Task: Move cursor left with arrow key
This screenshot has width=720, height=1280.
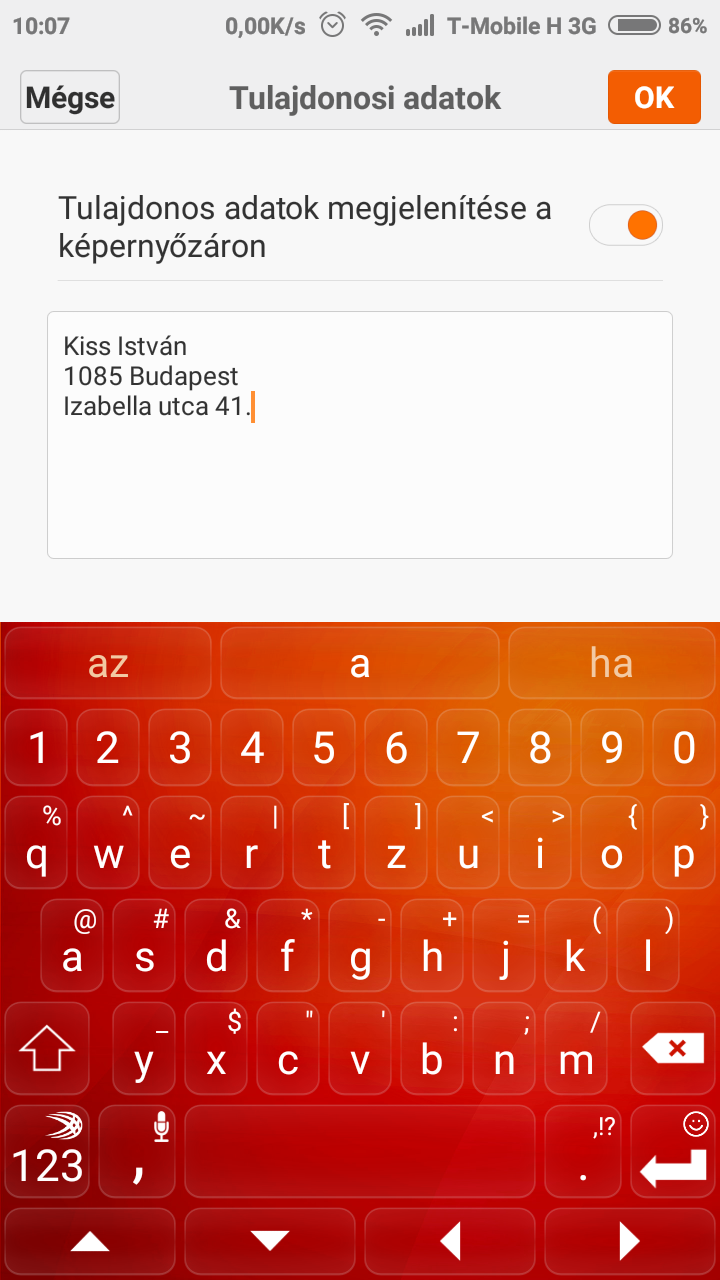Action: coord(450,1241)
